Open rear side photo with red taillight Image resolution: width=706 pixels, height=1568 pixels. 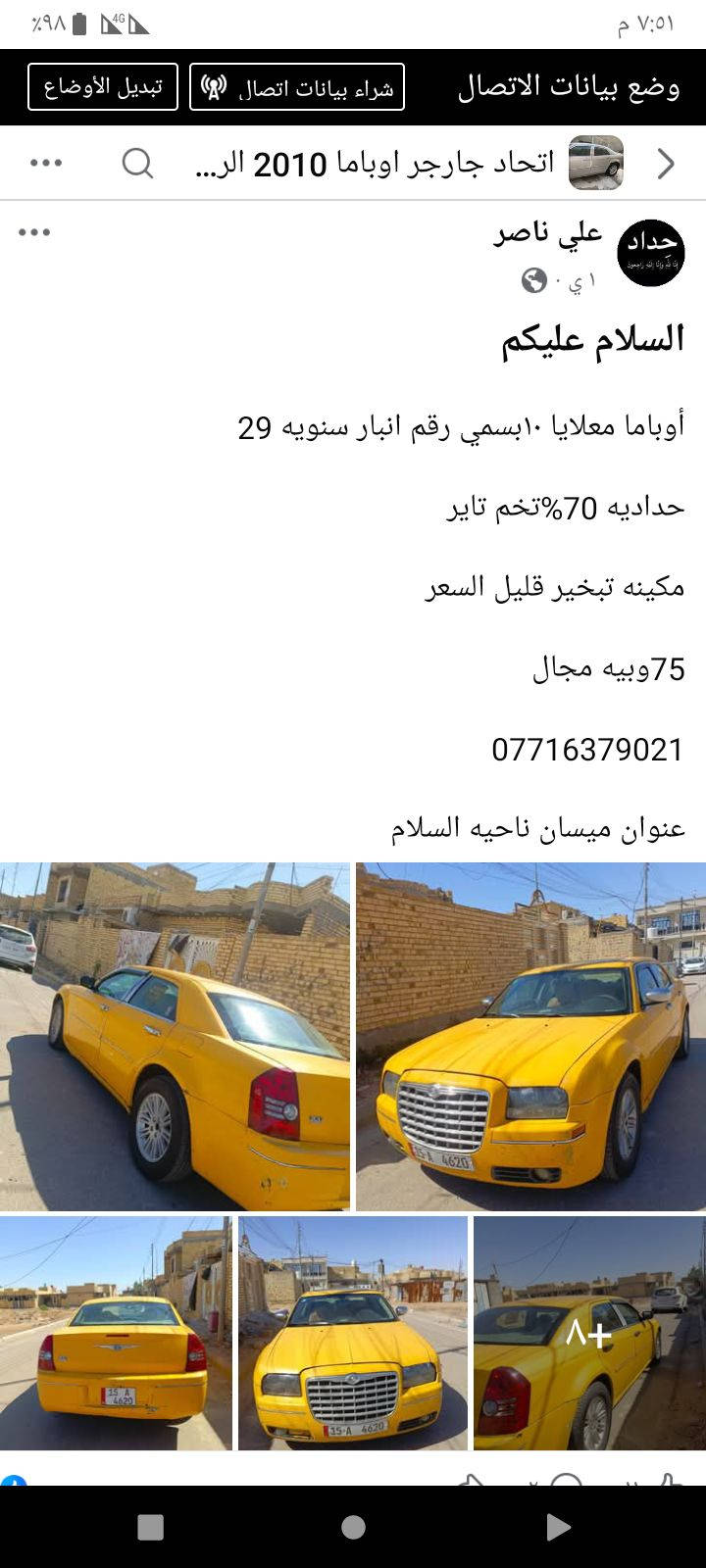[175, 1037]
